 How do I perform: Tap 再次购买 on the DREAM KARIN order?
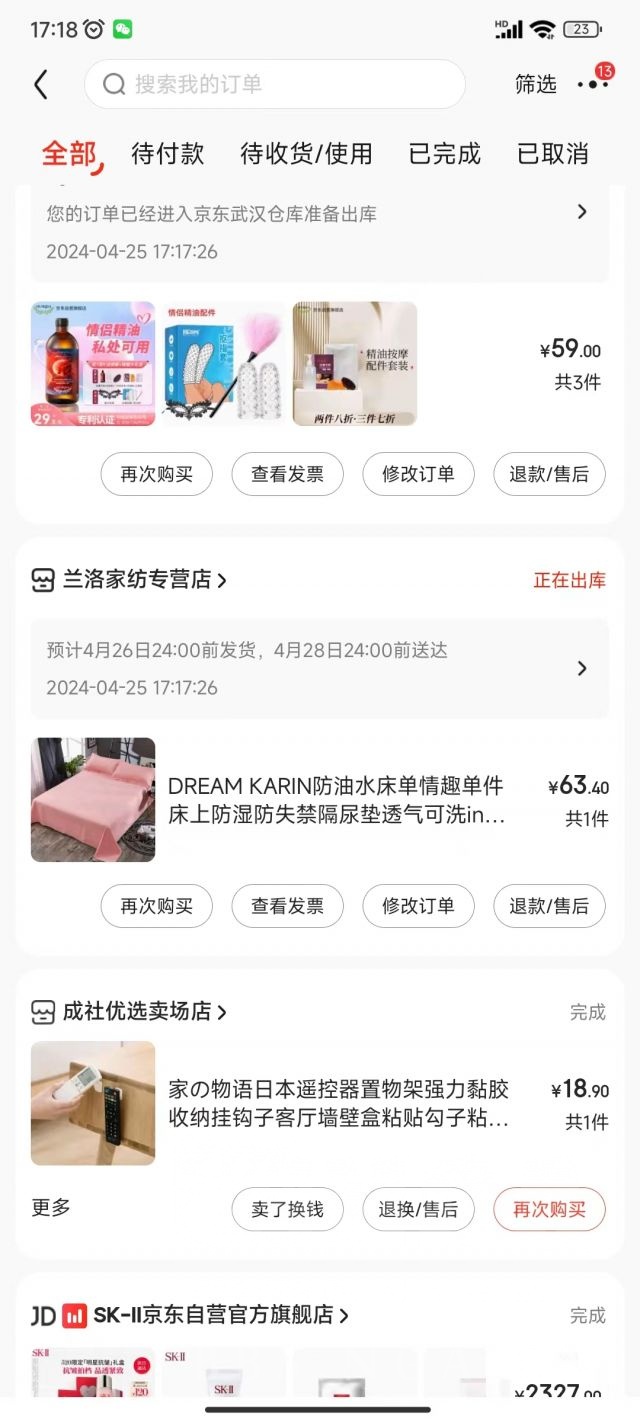click(156, 906)
